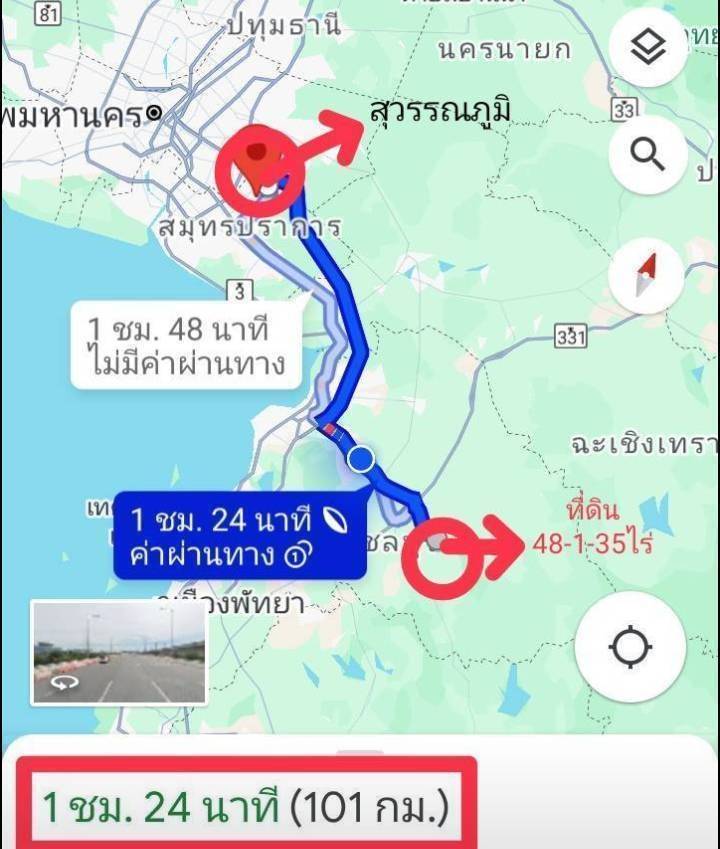Select the alternate 1 ชม. 48 นาที toll-free route
720x849 pixels.
(x=177, y=346)
